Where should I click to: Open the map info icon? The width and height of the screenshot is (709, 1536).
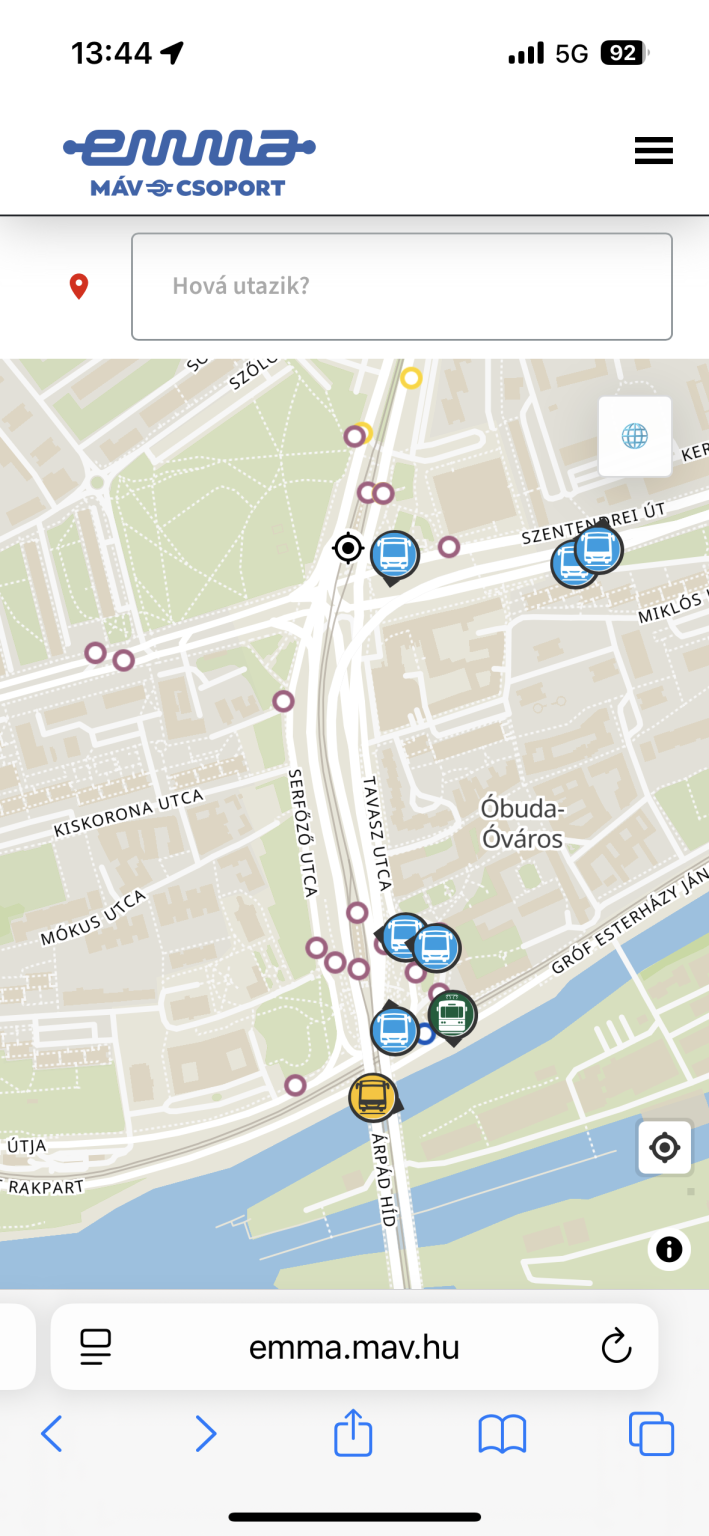coord(669,1249)
